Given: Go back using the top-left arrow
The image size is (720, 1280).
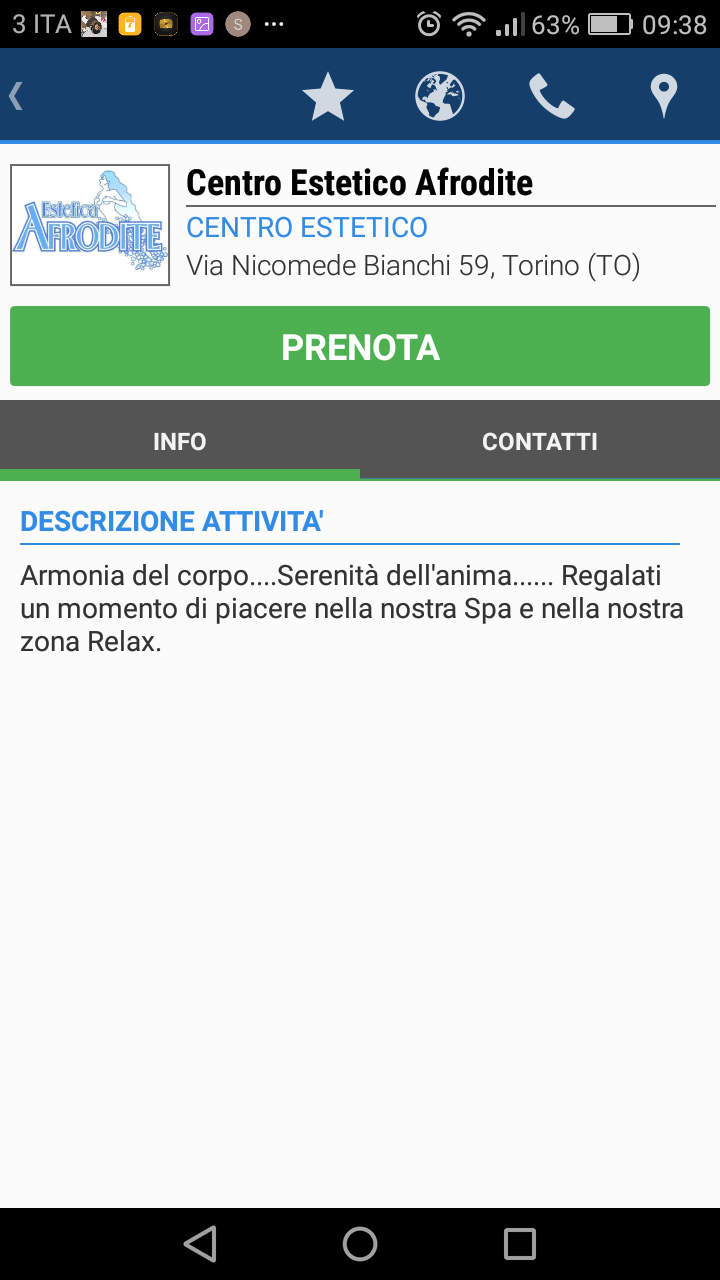Looking at the screenshot, I should tap(15, 96).
